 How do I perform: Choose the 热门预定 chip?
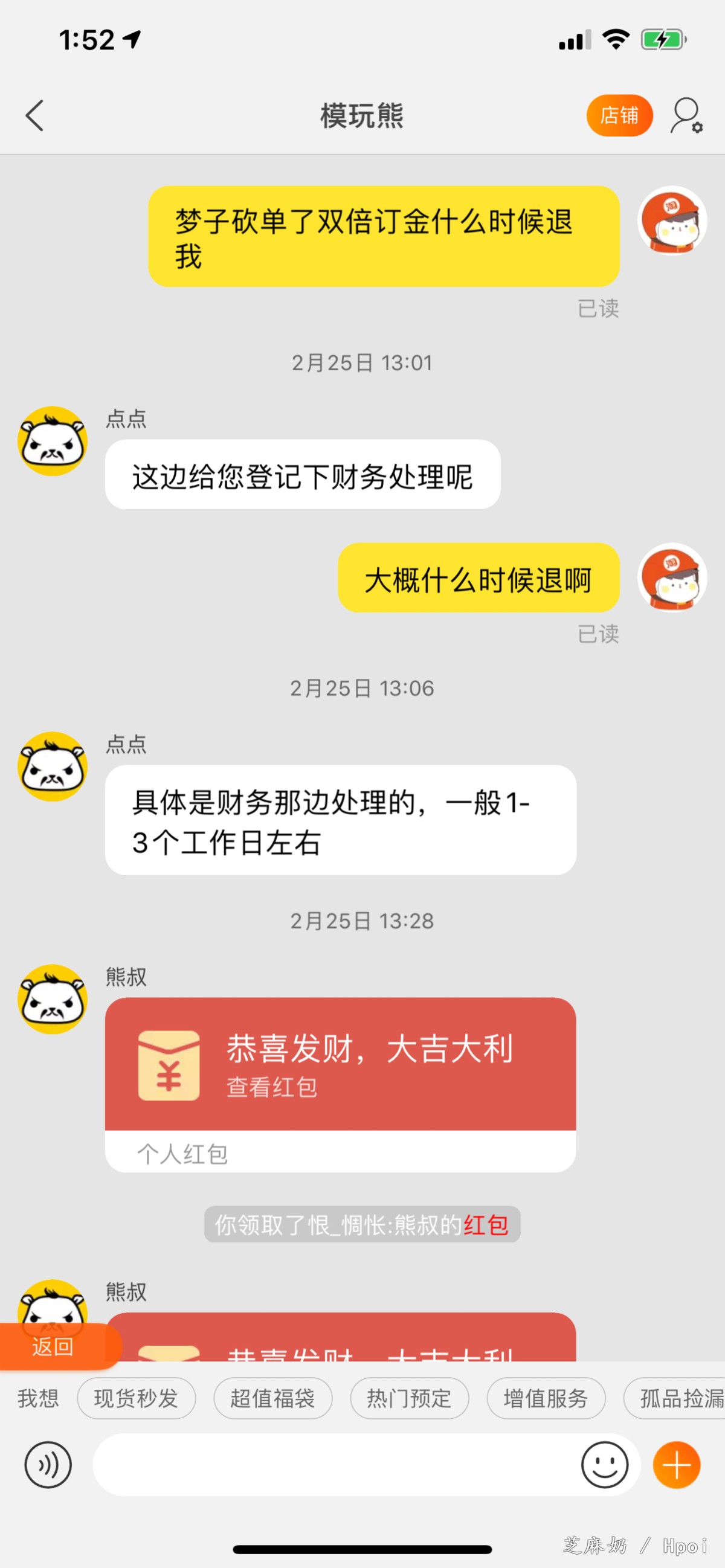[409, 1398]
